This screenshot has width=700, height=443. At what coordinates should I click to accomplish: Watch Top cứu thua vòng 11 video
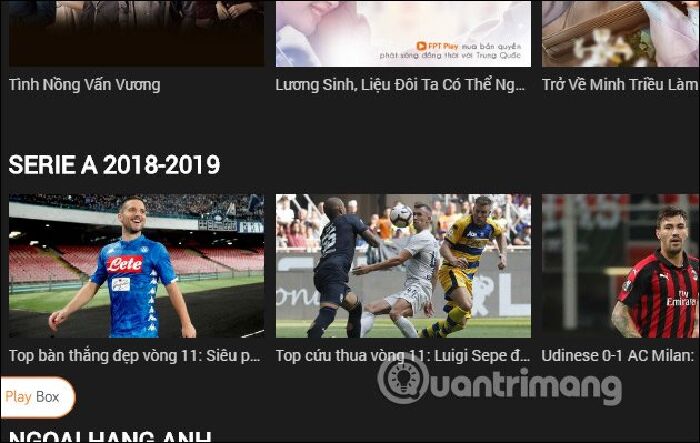[403, 266]
